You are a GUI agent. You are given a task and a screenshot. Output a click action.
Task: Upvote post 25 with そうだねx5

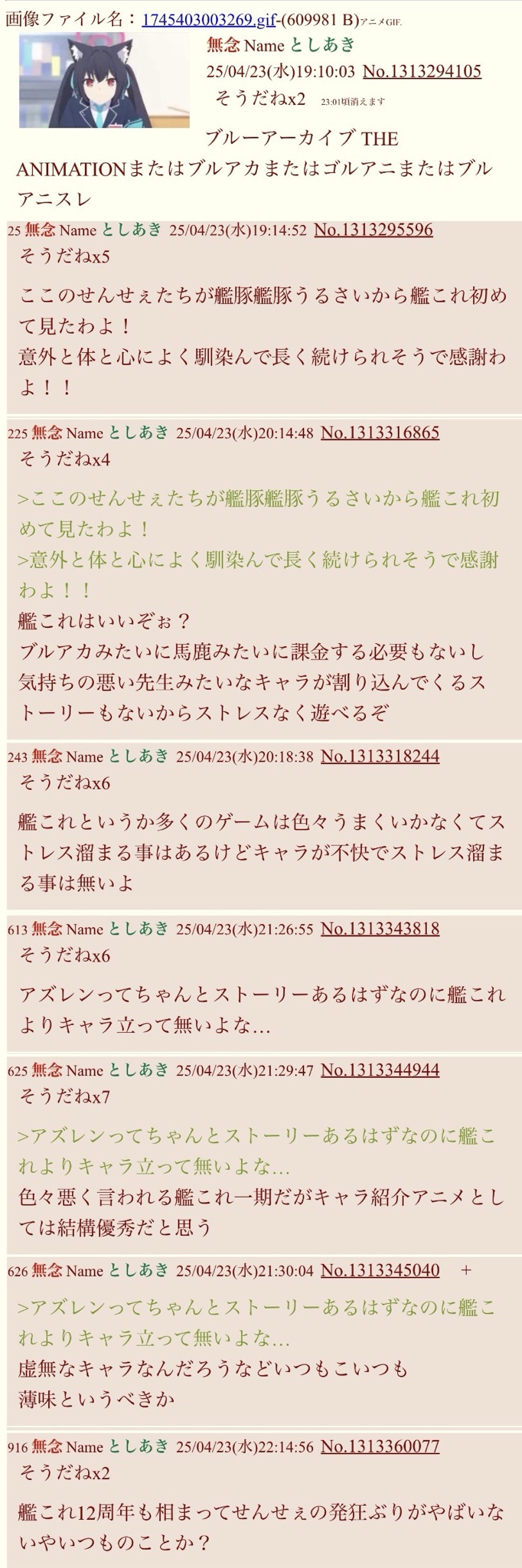(x=64, y=256)
